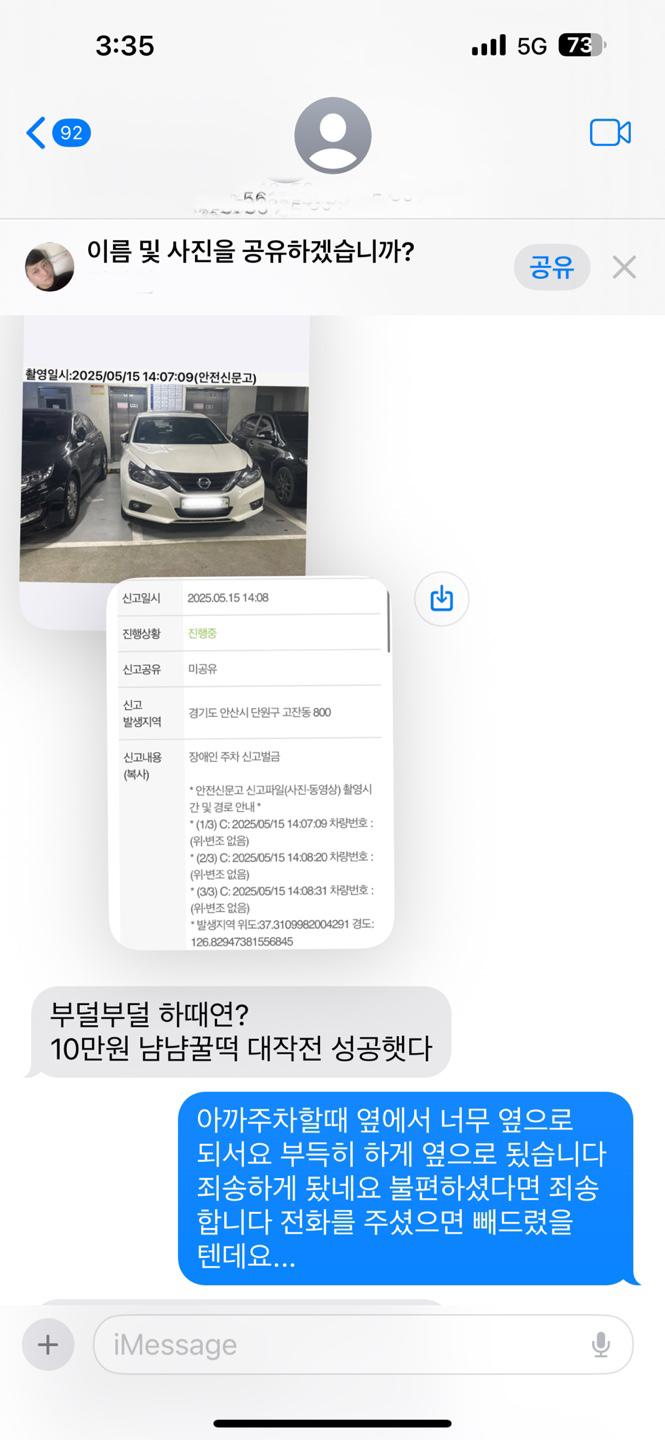Viewport: 665px width, 1440px height.
Task: Dismiss the name and photo sharing banner
Action: (624, 267)
